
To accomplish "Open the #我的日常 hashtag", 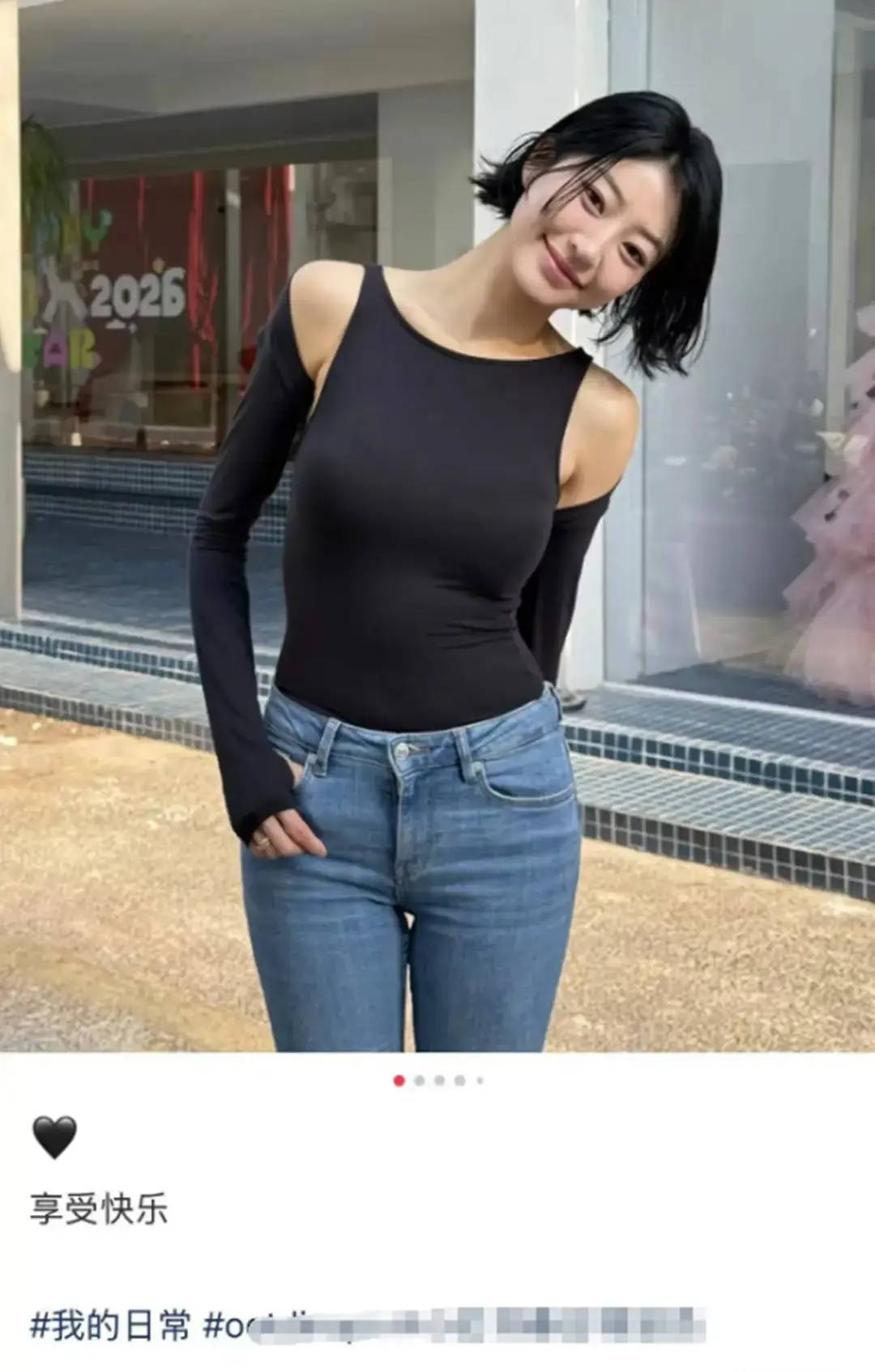I will click(110, 1327).
